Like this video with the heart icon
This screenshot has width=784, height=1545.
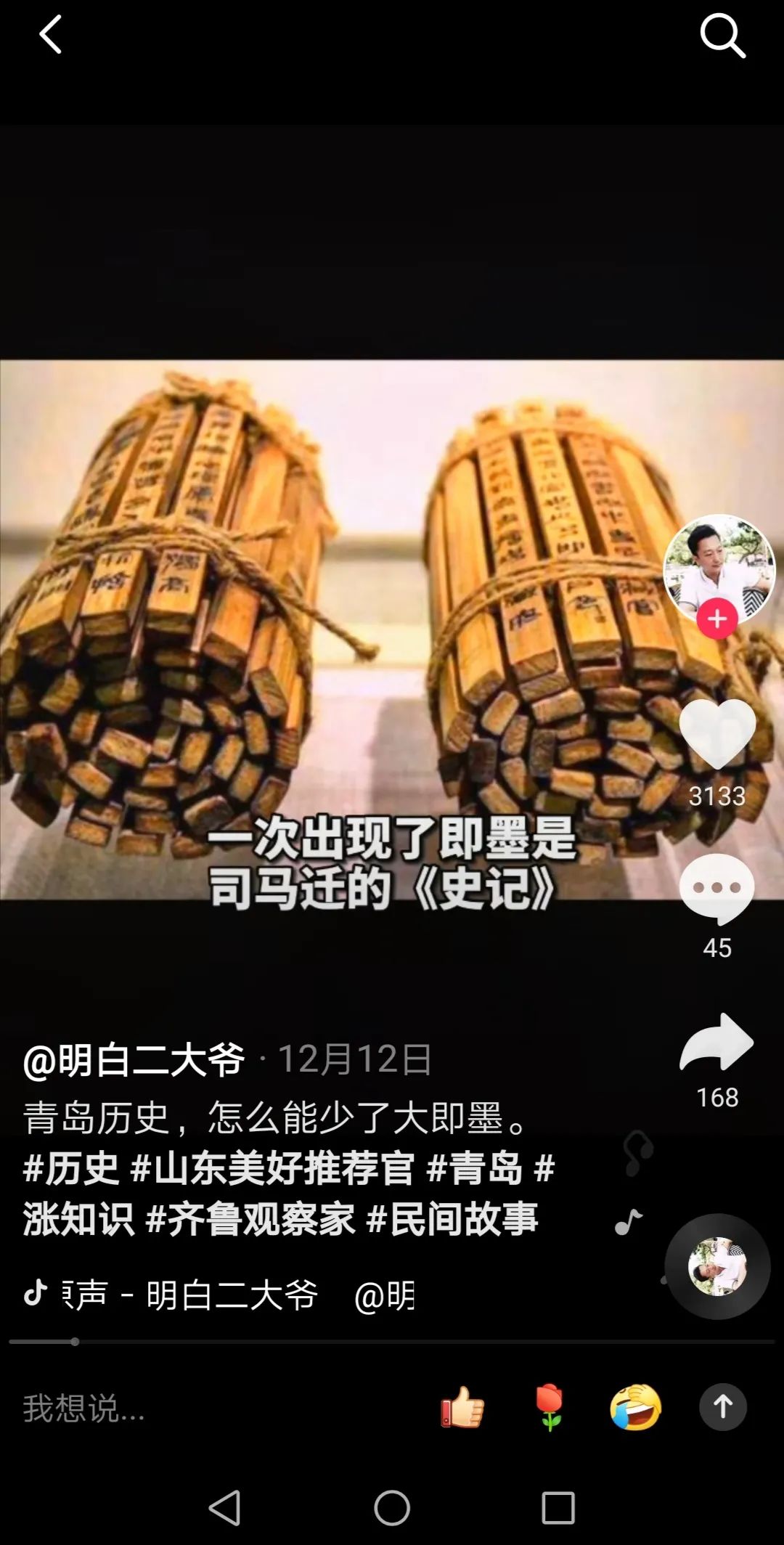(717, 735)
